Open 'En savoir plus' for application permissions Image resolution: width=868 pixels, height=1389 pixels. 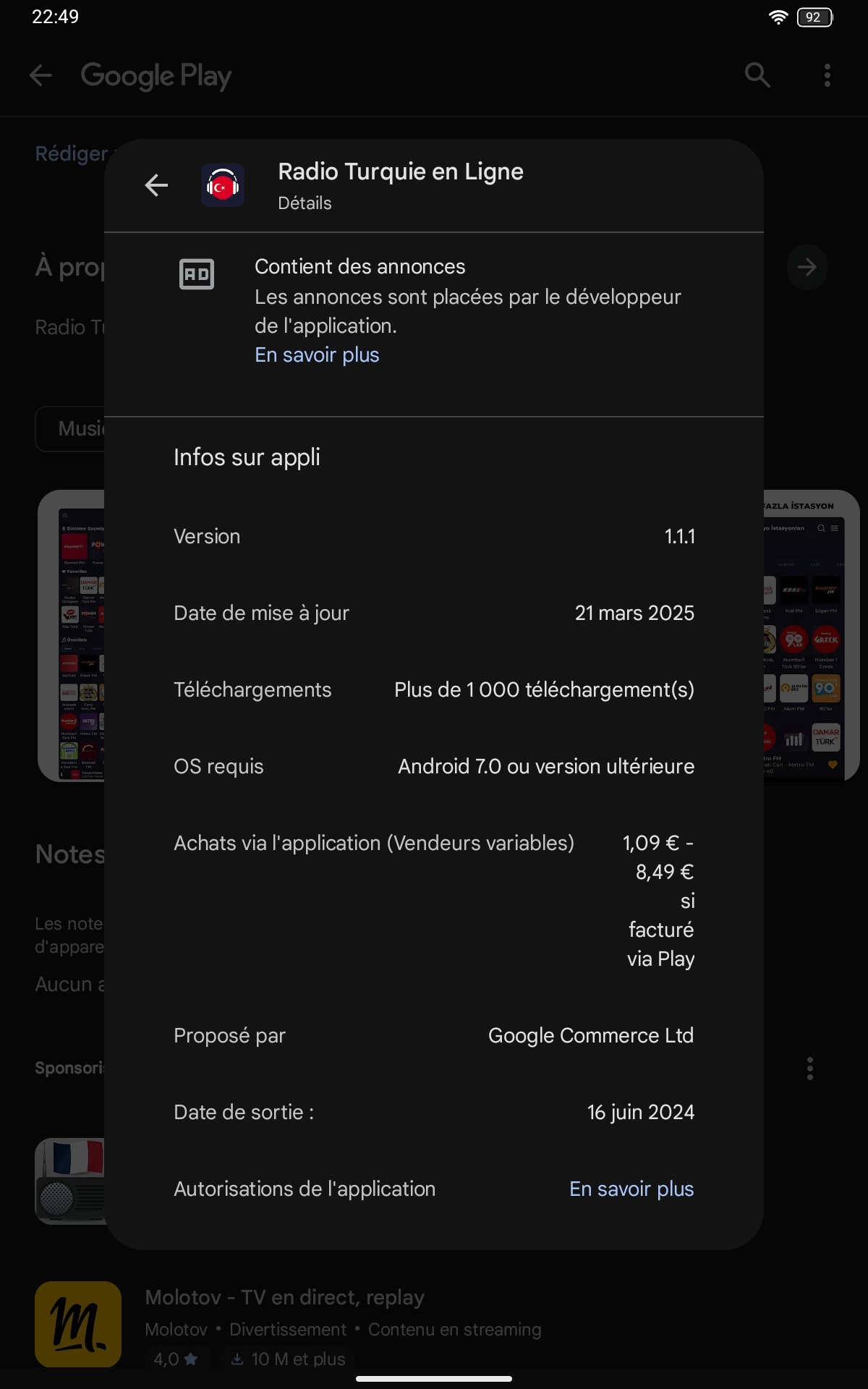click(631, 1189)
